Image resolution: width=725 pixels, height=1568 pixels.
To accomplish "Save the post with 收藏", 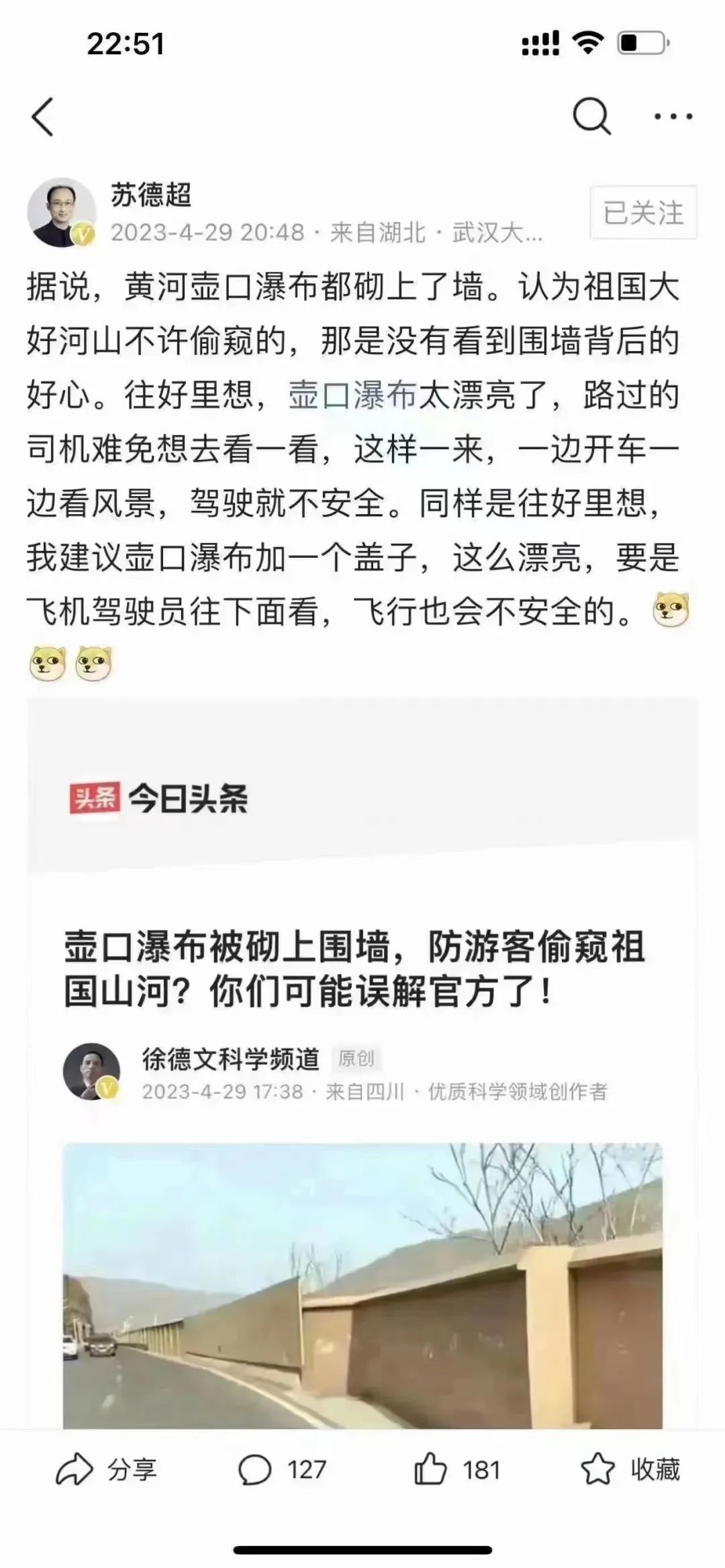I will coord(630,1470).
